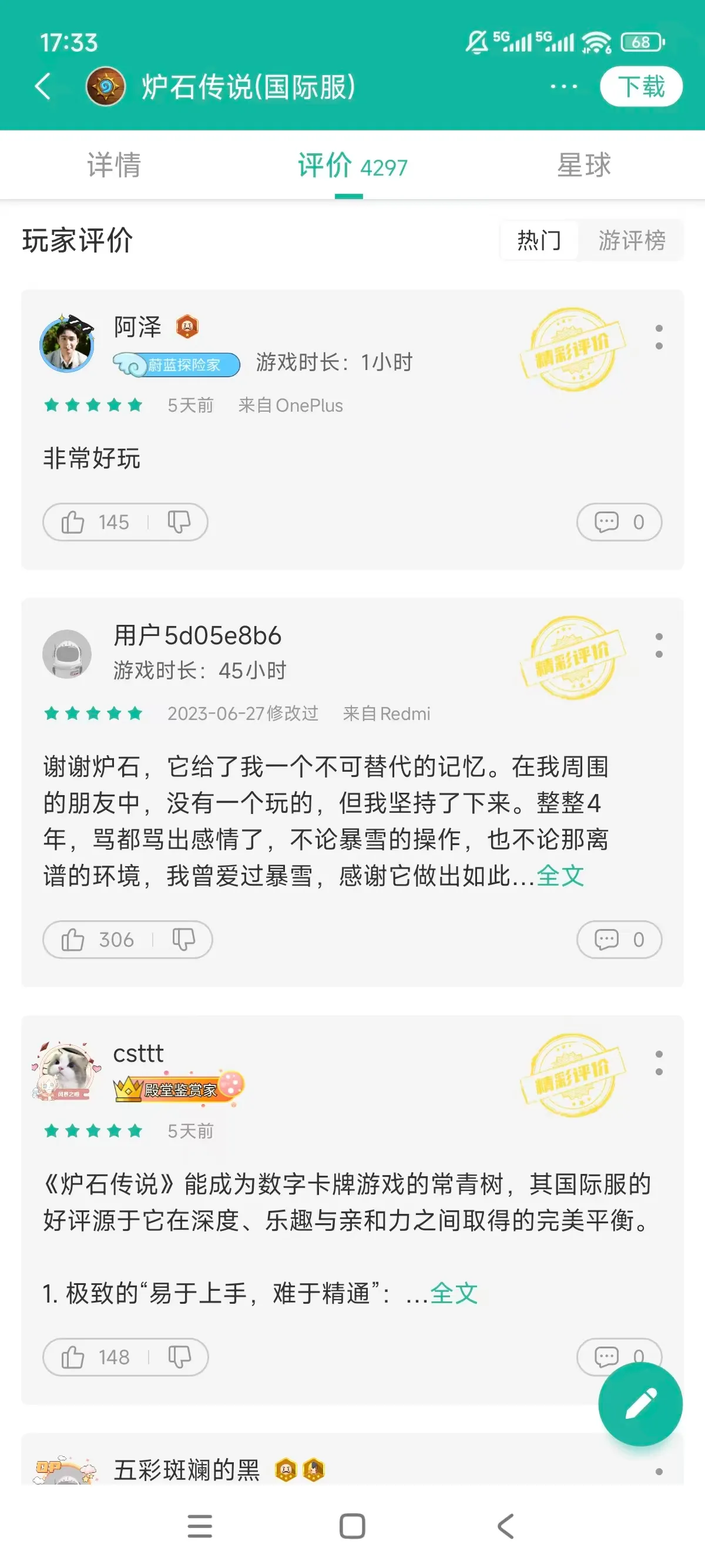Open more options for 用户5d05e8b6's review
705x1568 pixels.
659,645
